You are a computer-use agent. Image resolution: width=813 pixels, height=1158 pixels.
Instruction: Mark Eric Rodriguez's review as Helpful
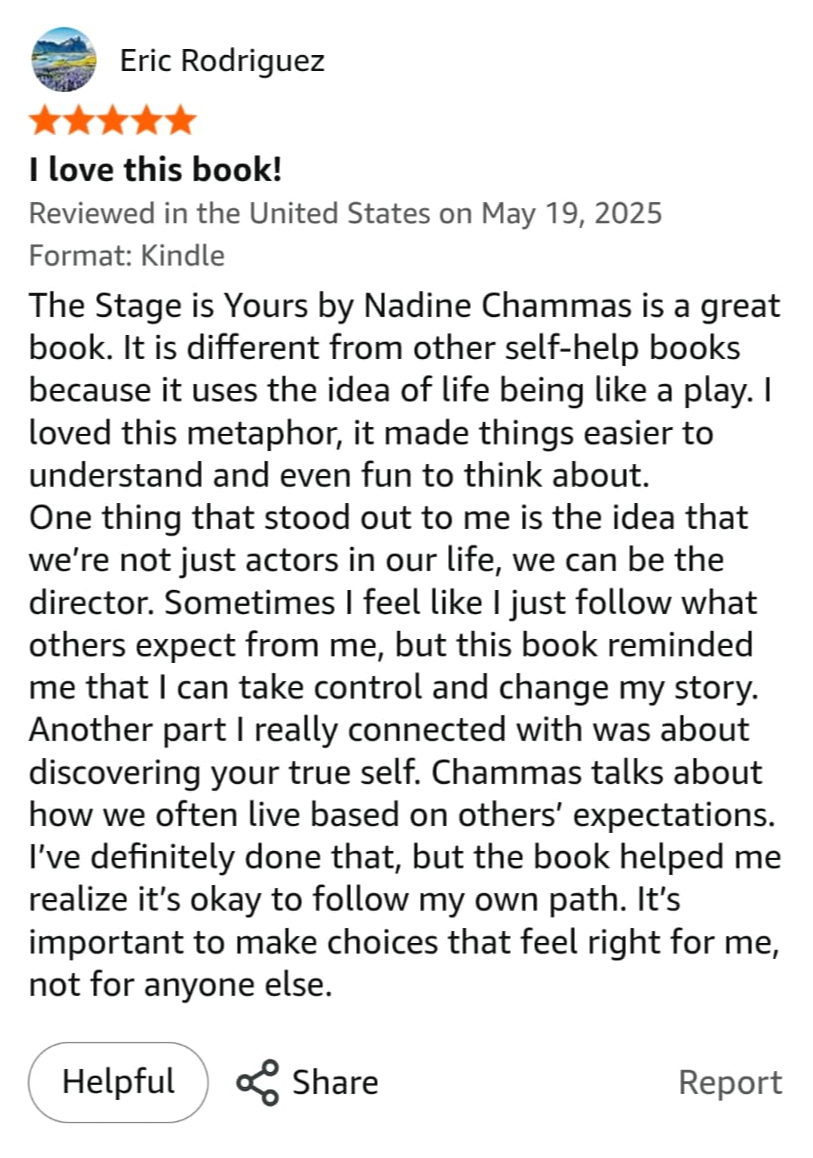click(118, 1082)
